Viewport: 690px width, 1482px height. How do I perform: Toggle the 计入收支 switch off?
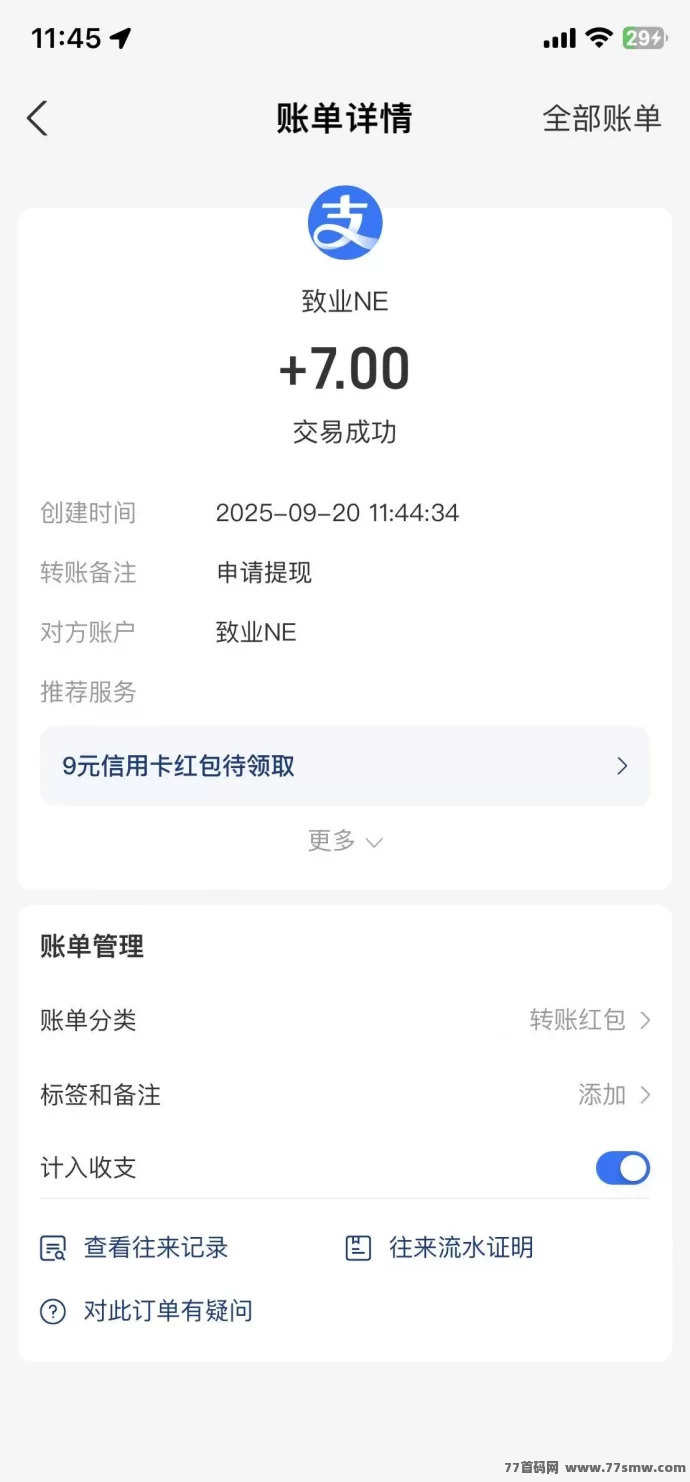click(622, 1168)
